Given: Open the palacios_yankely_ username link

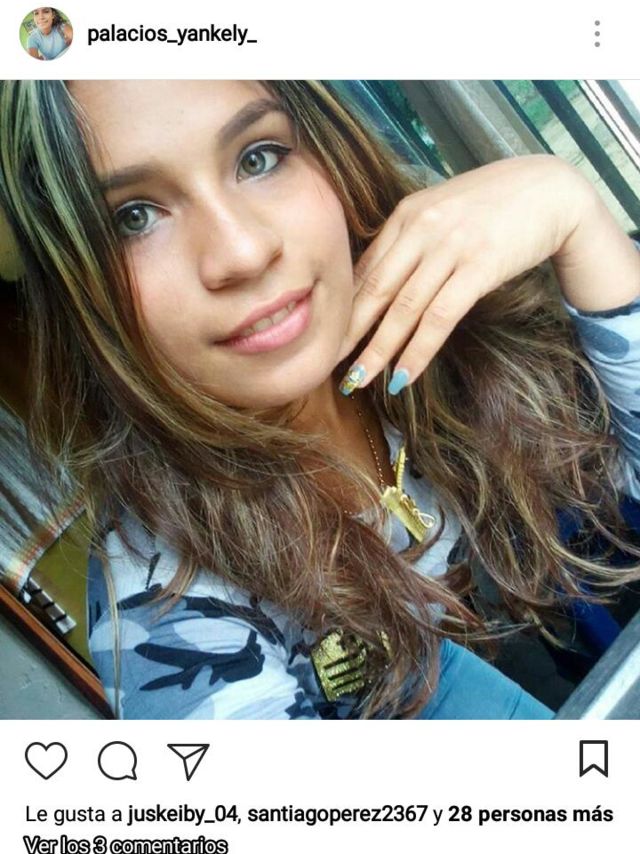Looking at the screenshot, I should pyautogui.click(x=172, y=34).
